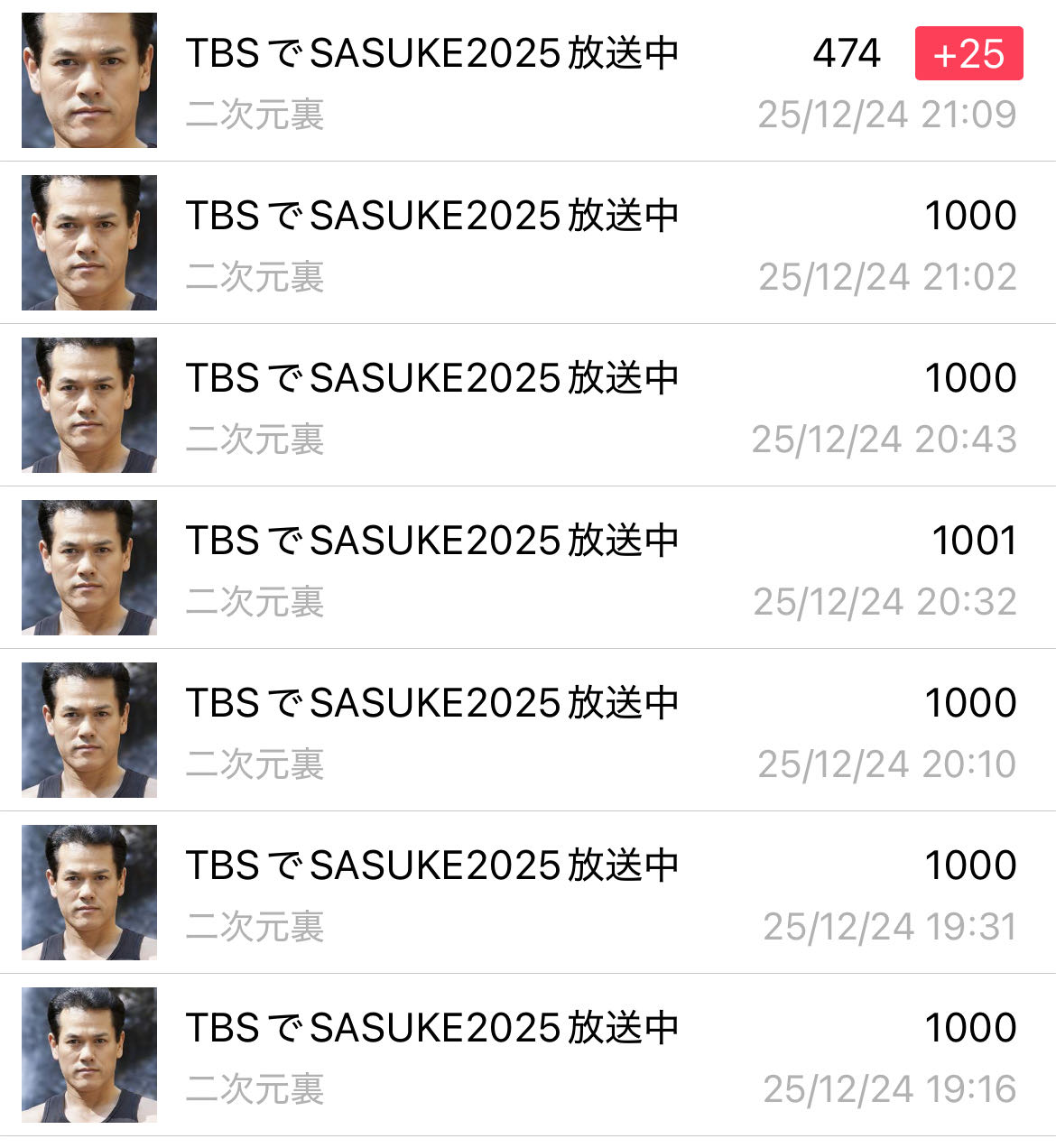
Task: Select the SASUKE2025 thread from 20:43
Action: click(x=431, y=379)
